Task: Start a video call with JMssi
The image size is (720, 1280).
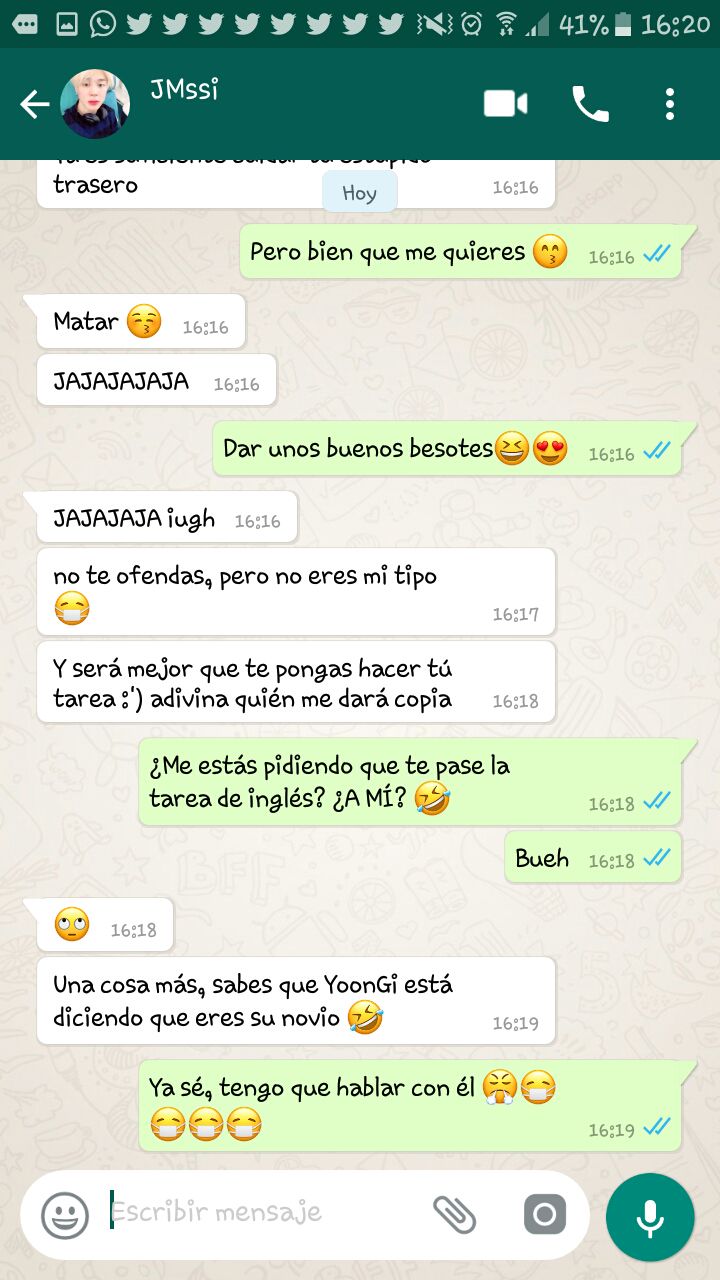Action: [506, 104]
